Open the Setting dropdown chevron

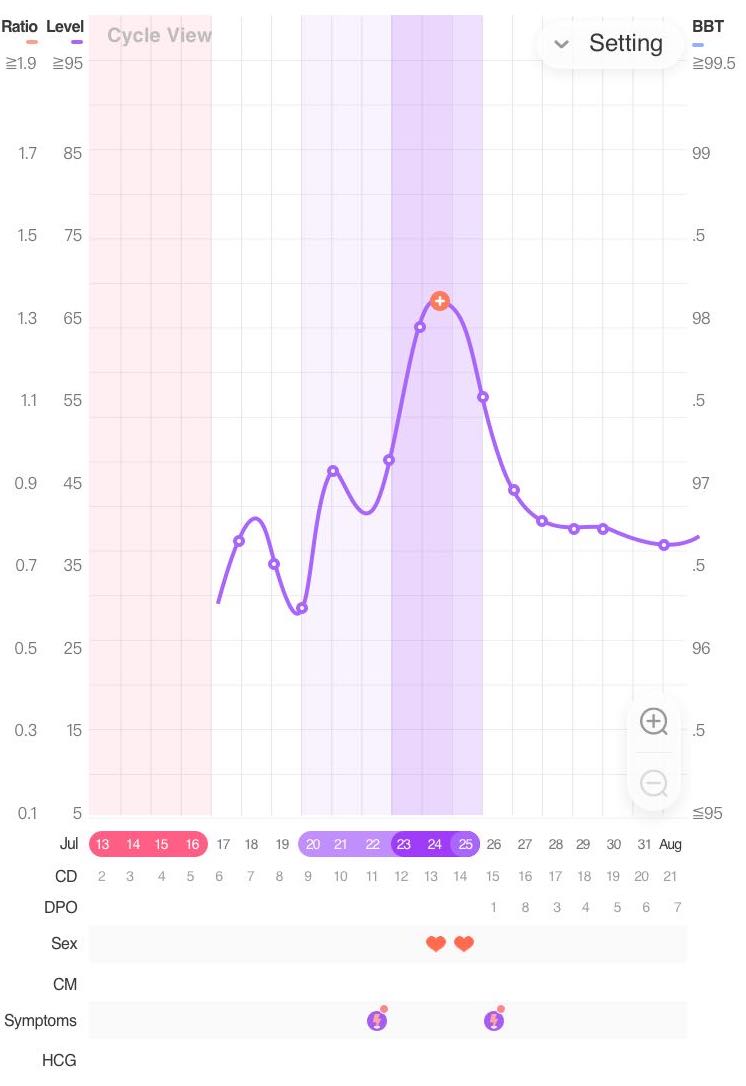(x=561, y=44)
